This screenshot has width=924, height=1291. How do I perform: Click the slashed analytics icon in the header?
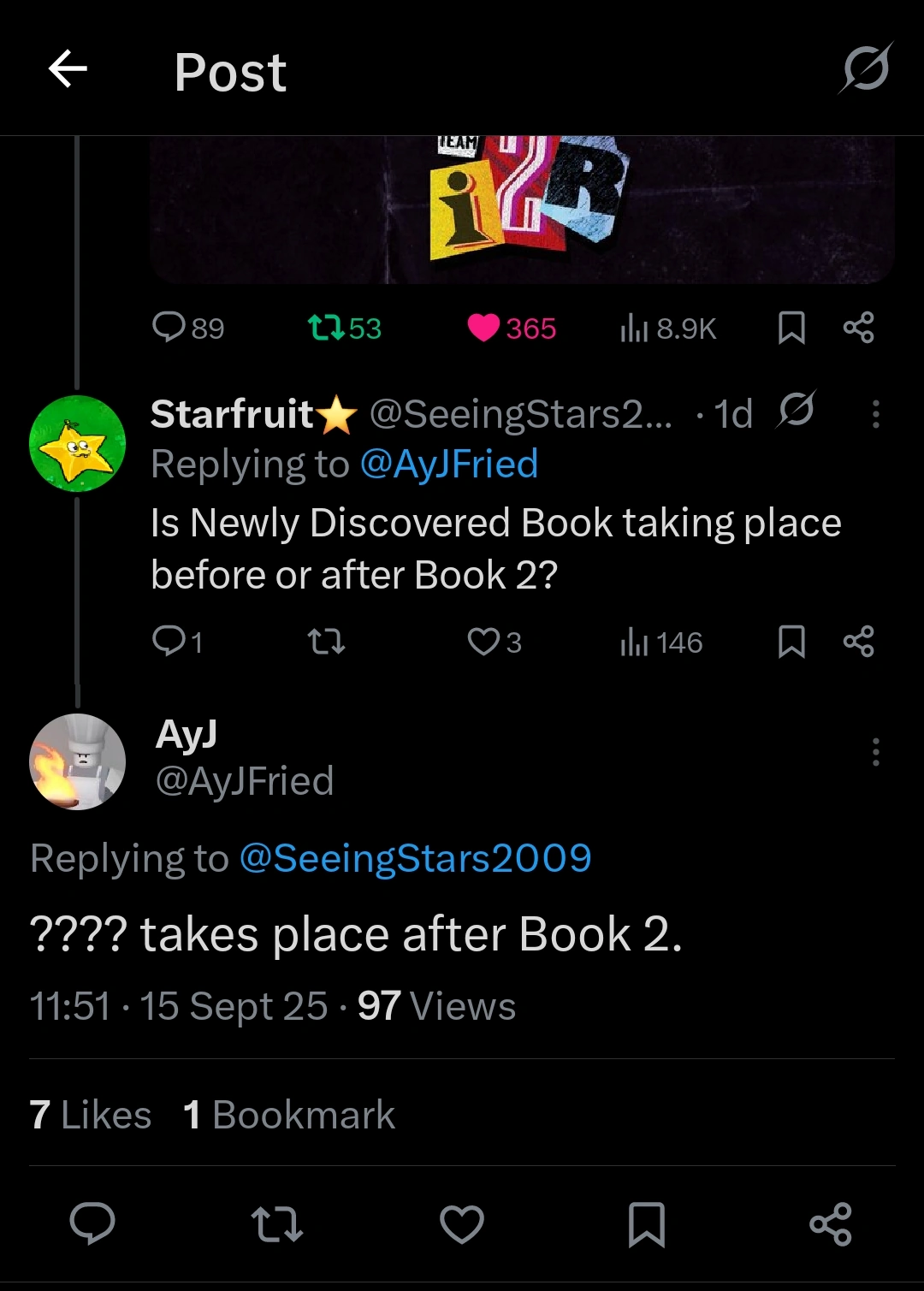[866, 70]
